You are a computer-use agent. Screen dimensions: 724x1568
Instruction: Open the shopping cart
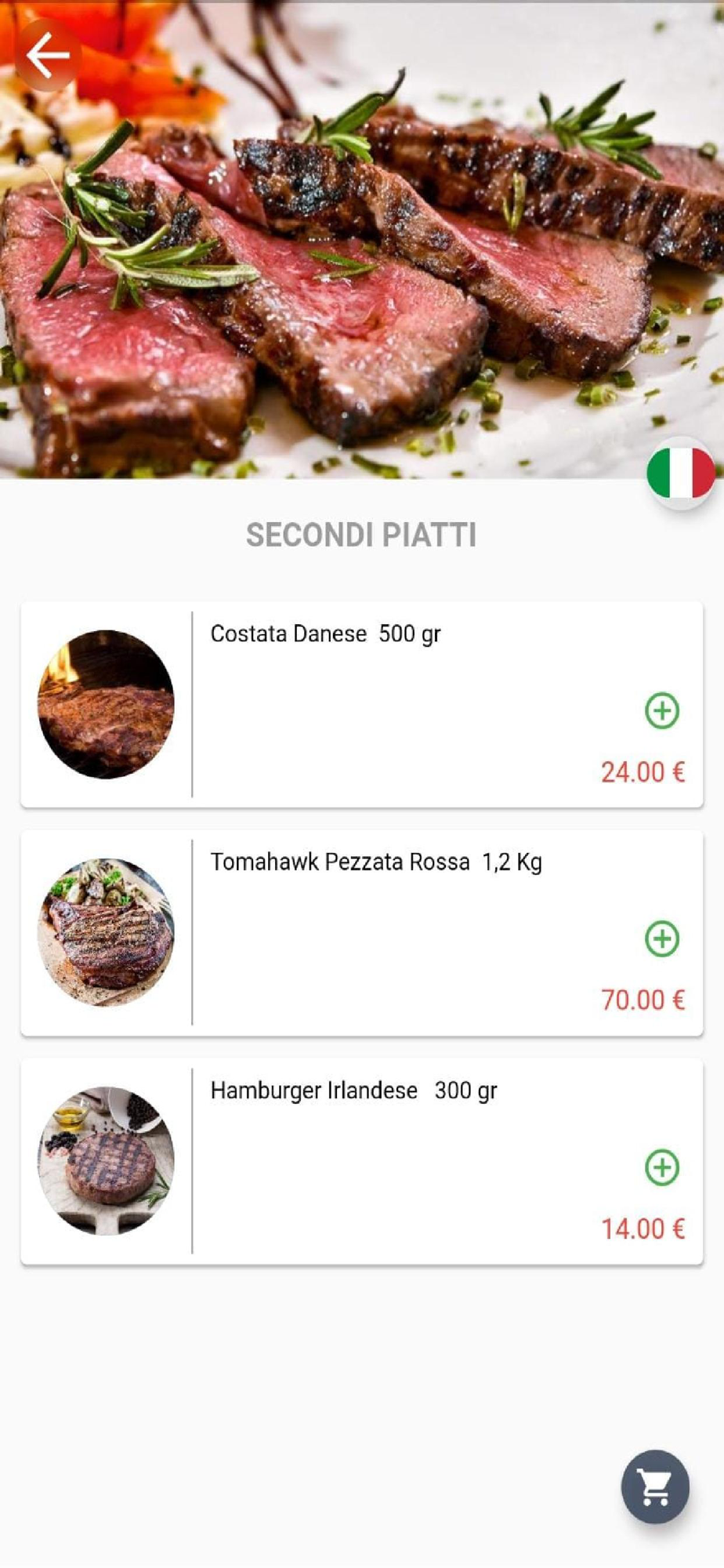[x=655, y=1486]
